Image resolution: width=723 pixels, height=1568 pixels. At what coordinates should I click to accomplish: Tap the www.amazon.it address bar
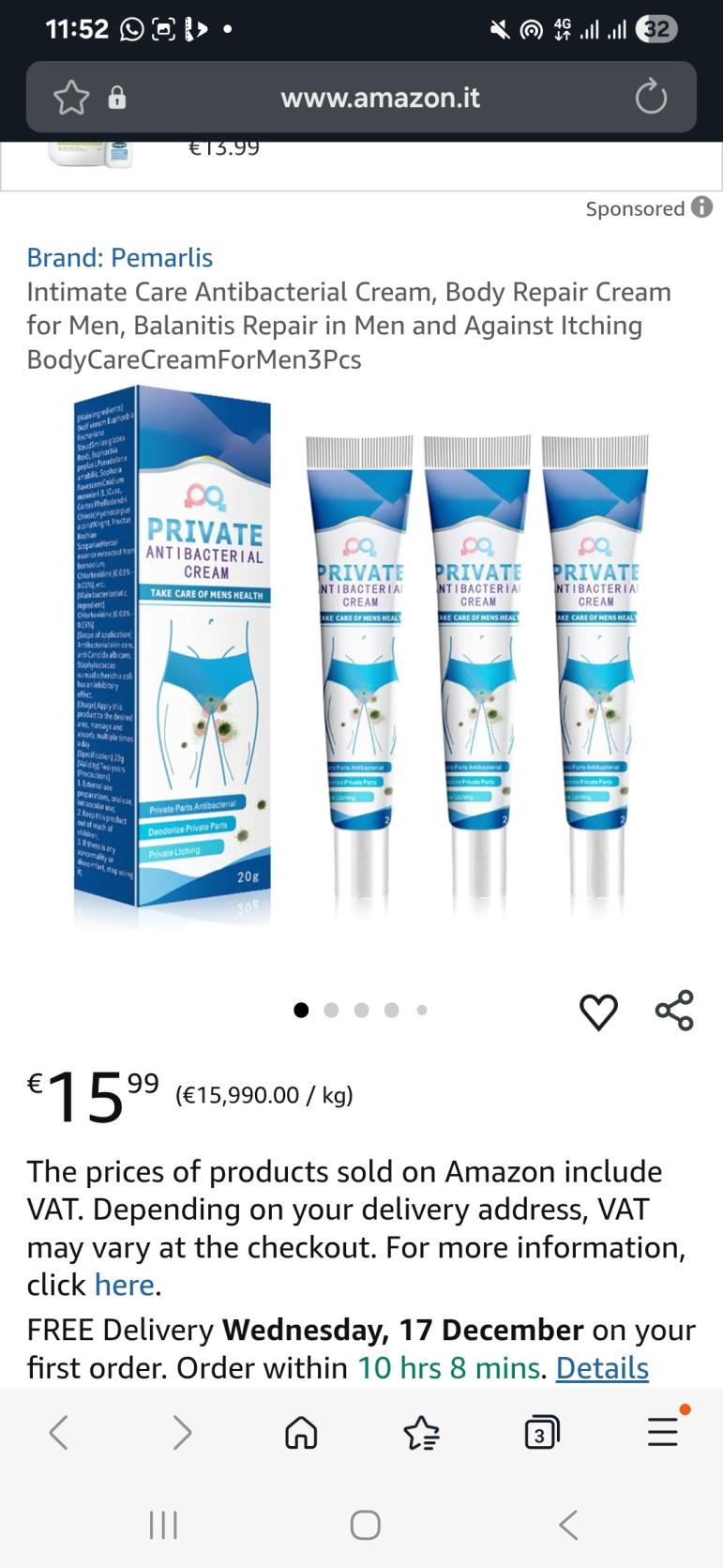[380, 98]
